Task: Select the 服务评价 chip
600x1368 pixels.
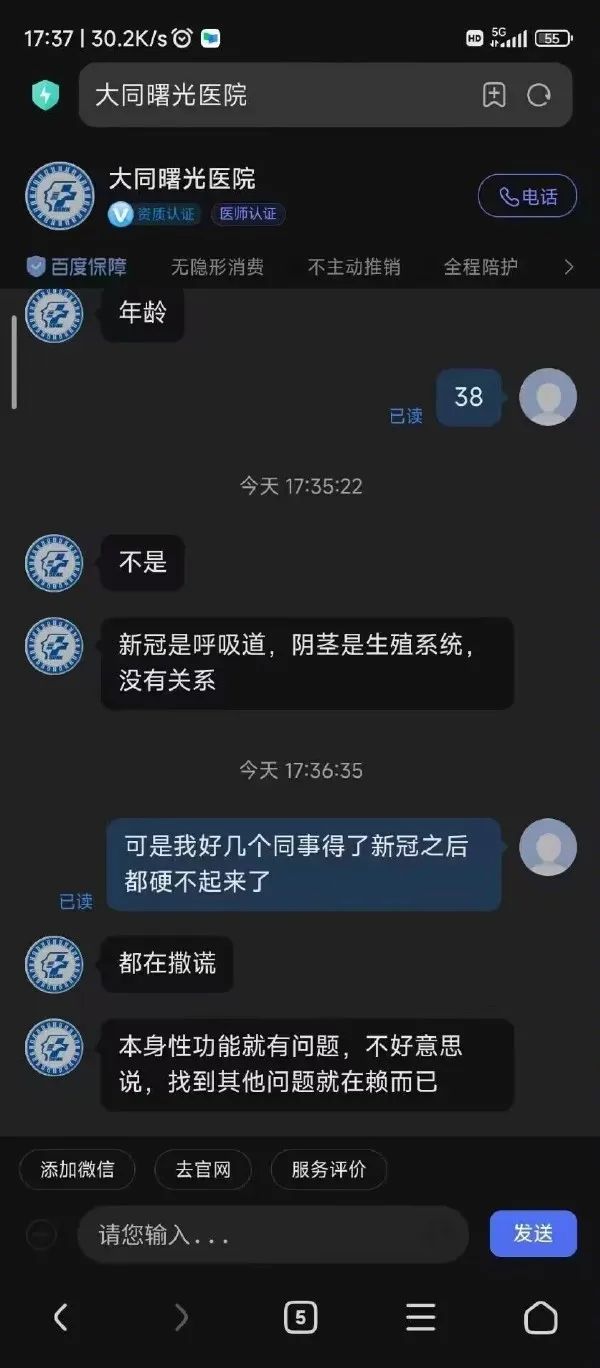Action: pos(329,1169)
